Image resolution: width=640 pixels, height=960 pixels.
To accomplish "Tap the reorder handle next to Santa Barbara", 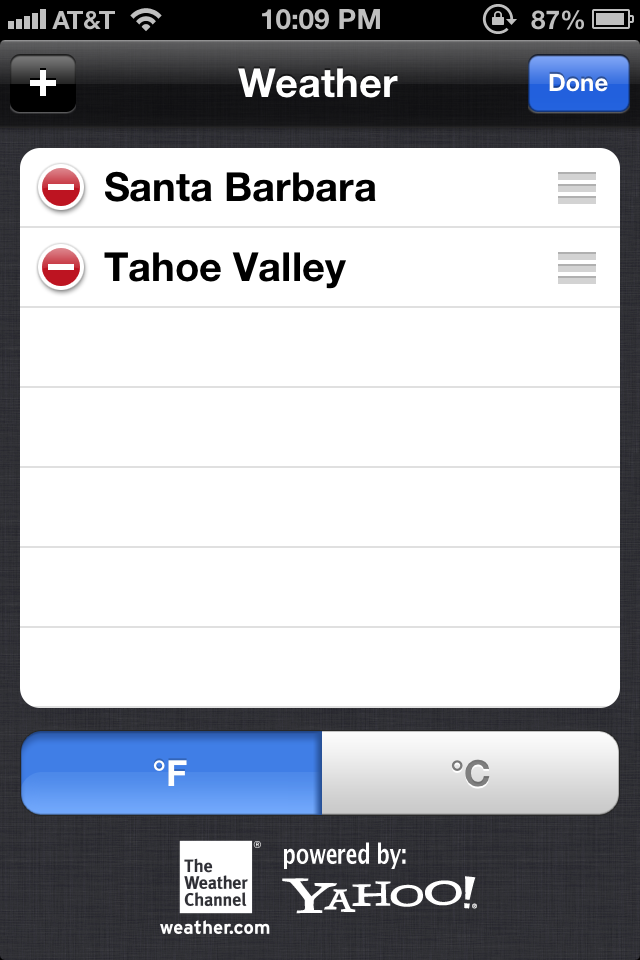I will 576,188.
